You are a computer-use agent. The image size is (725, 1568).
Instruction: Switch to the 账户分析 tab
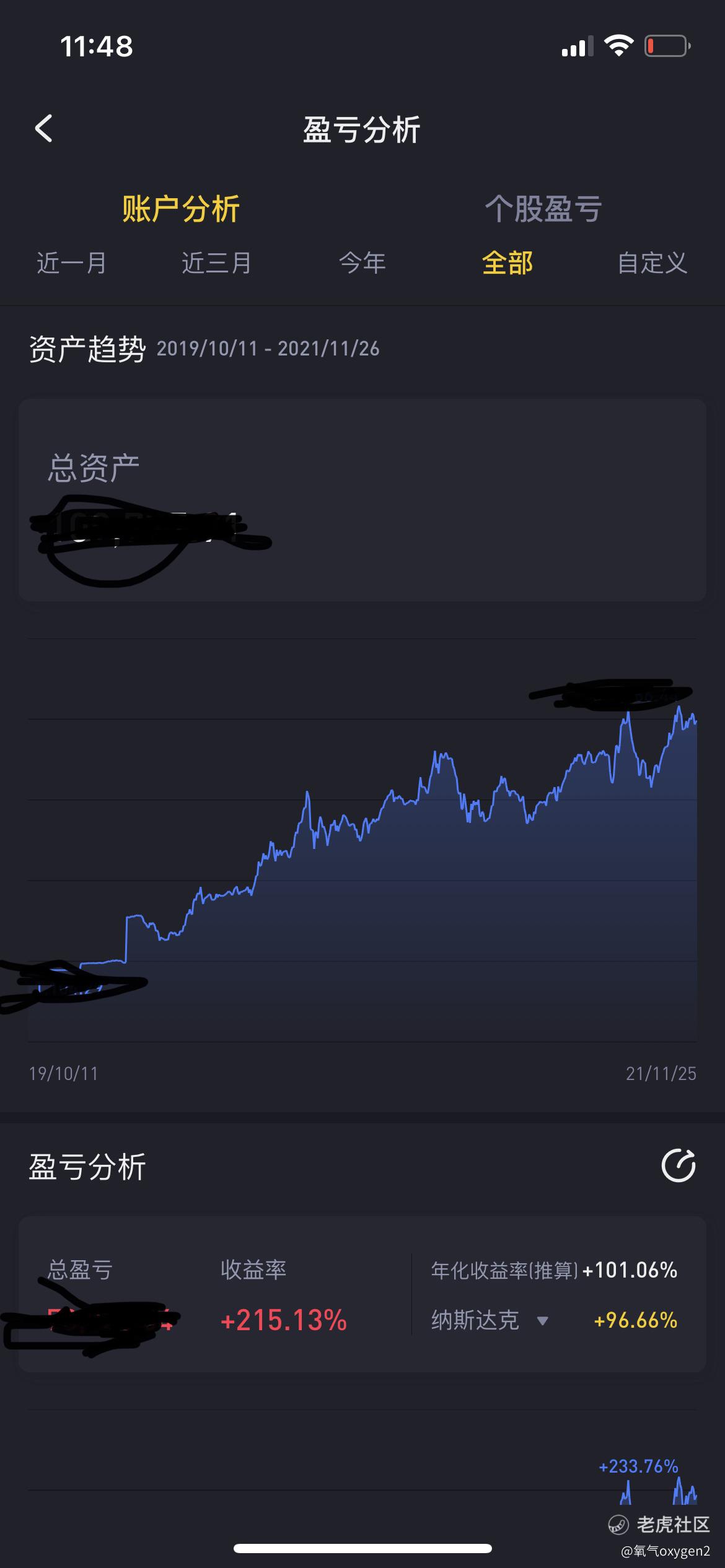181,209
